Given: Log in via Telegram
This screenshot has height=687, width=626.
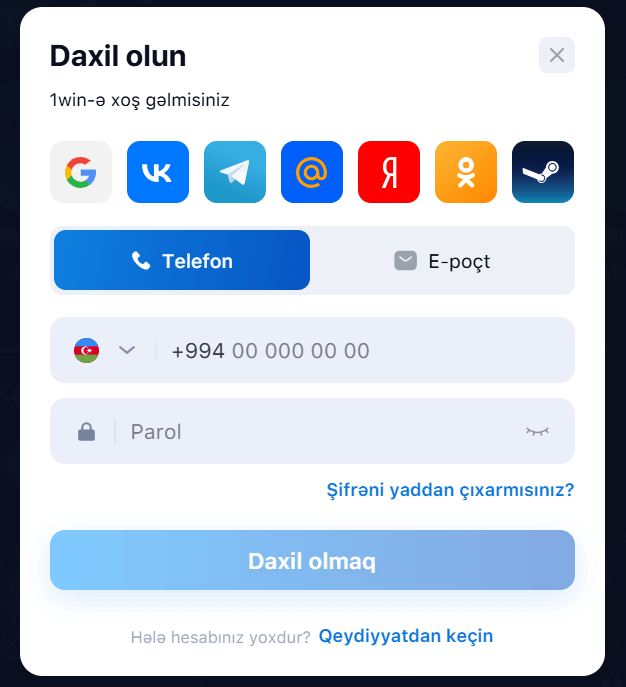Looking at the screenshot, I should [x=235, y=172].
